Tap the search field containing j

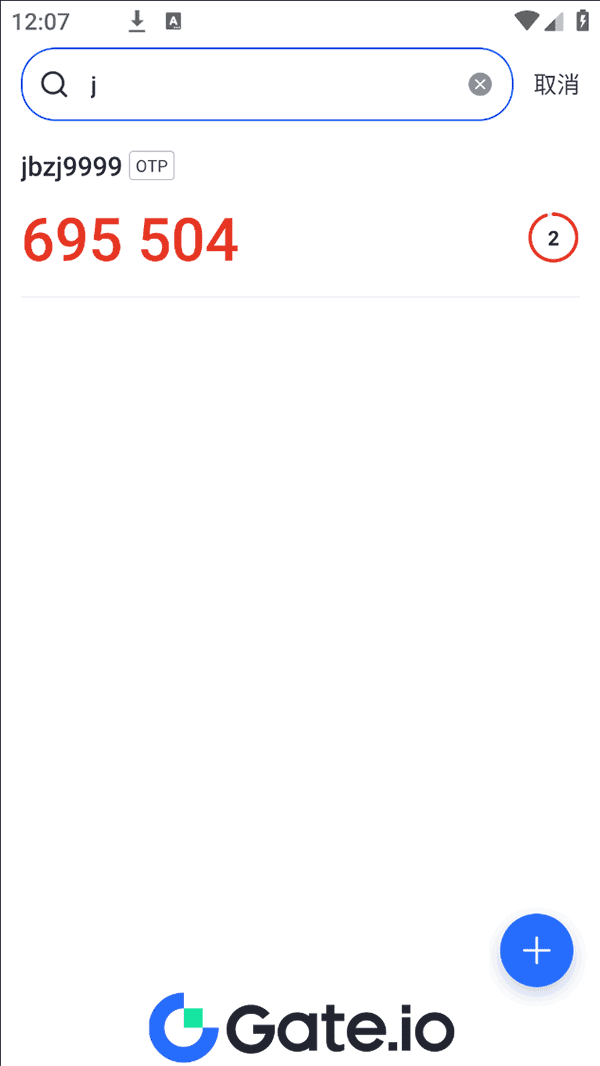tap(266, 84)
